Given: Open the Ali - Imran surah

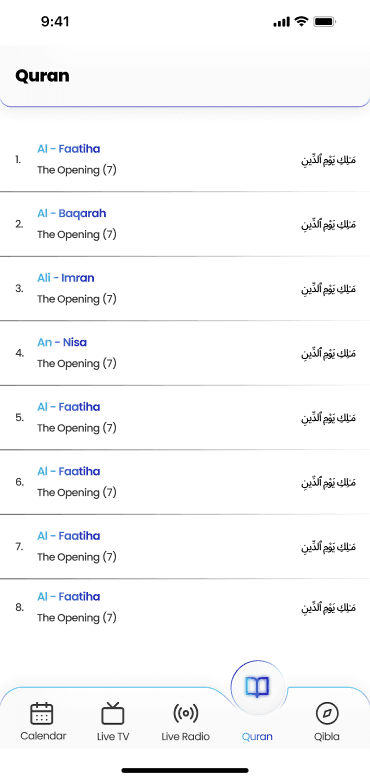Looking at the screenshot, I should (x=185, y=289).
